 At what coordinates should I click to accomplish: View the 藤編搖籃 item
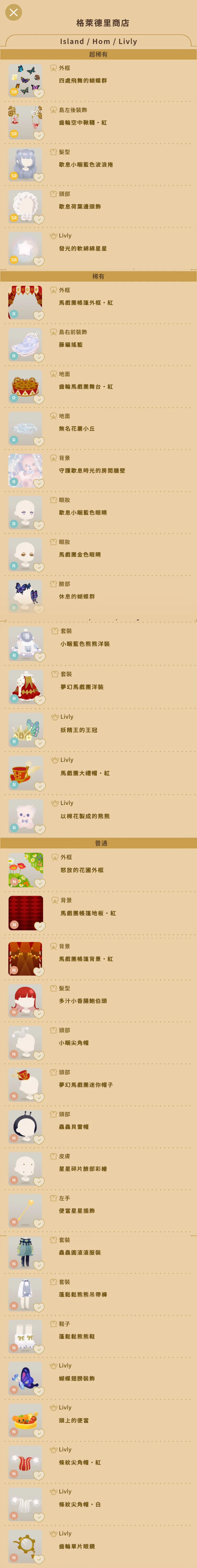71,344
